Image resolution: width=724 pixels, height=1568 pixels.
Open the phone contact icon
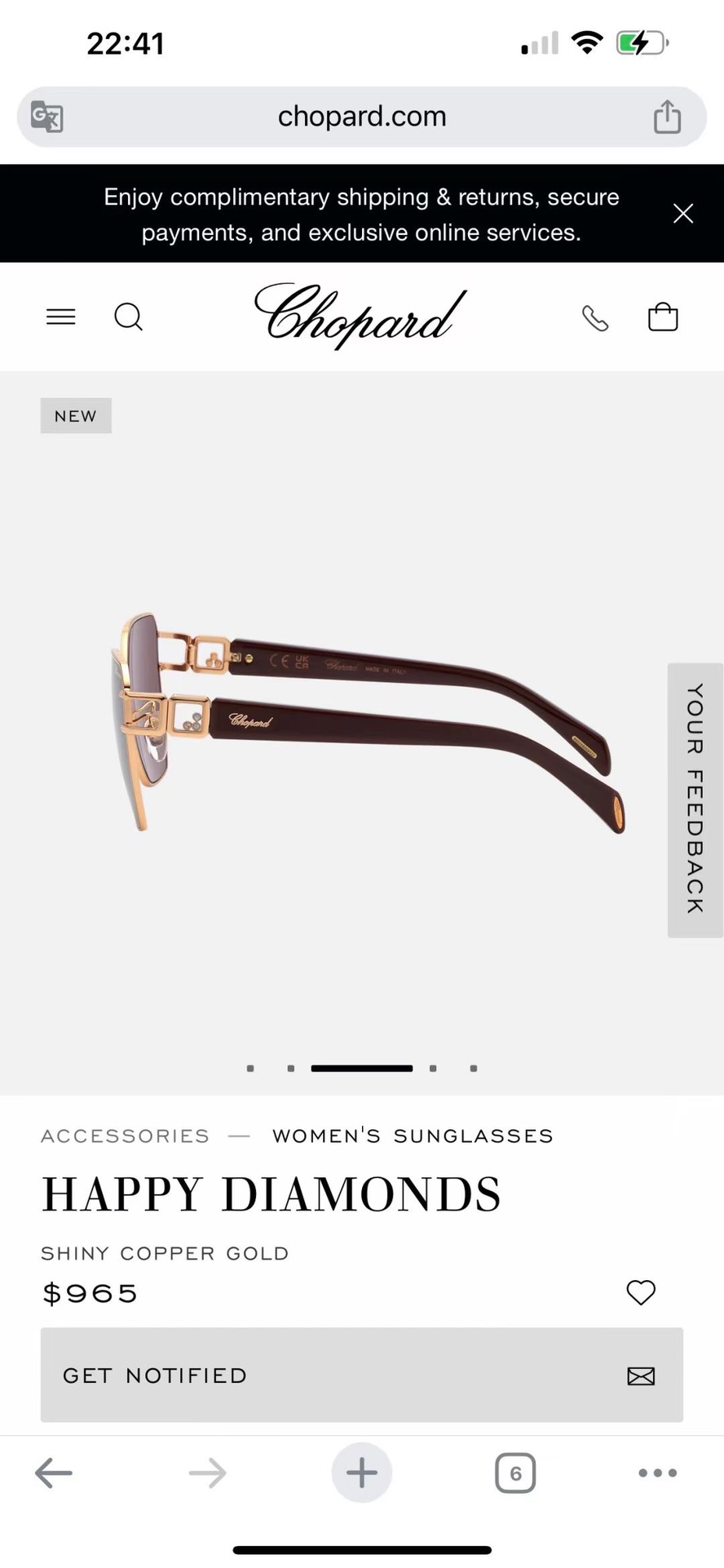(595, 317)
